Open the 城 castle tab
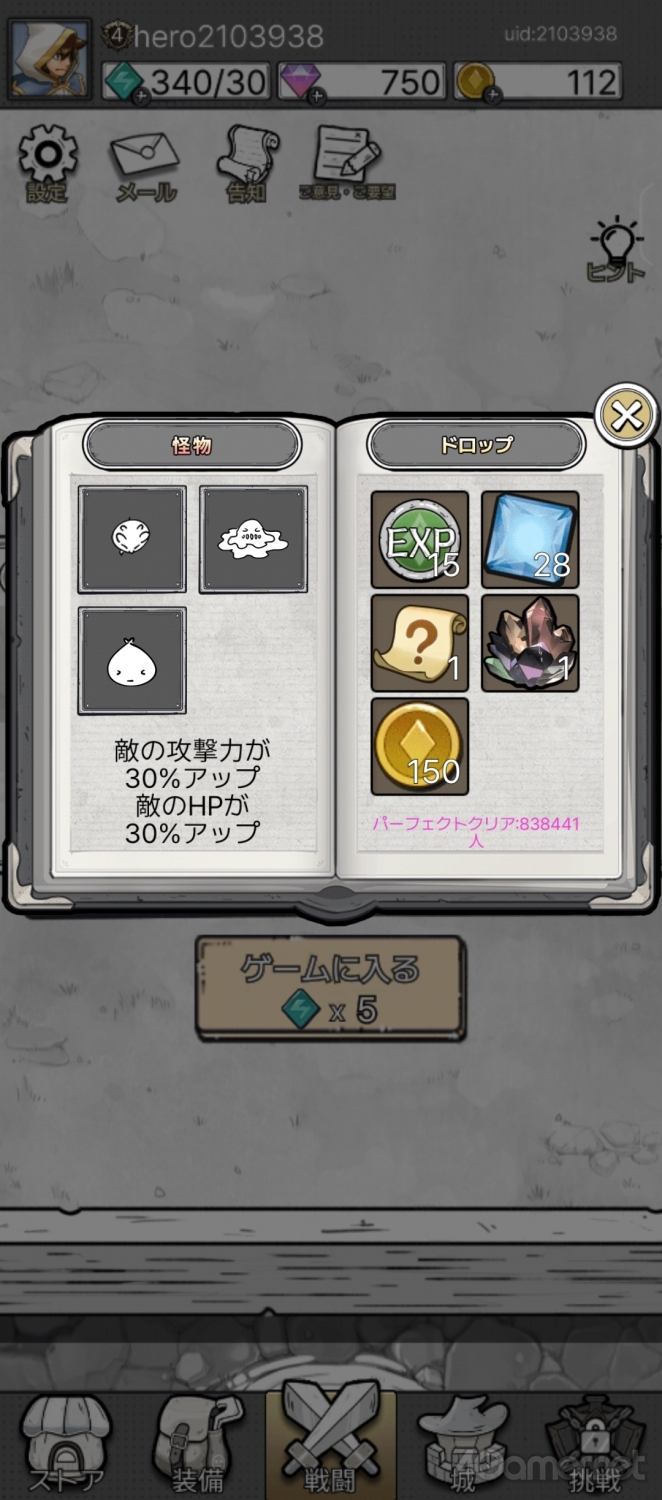 point(463,1442)
